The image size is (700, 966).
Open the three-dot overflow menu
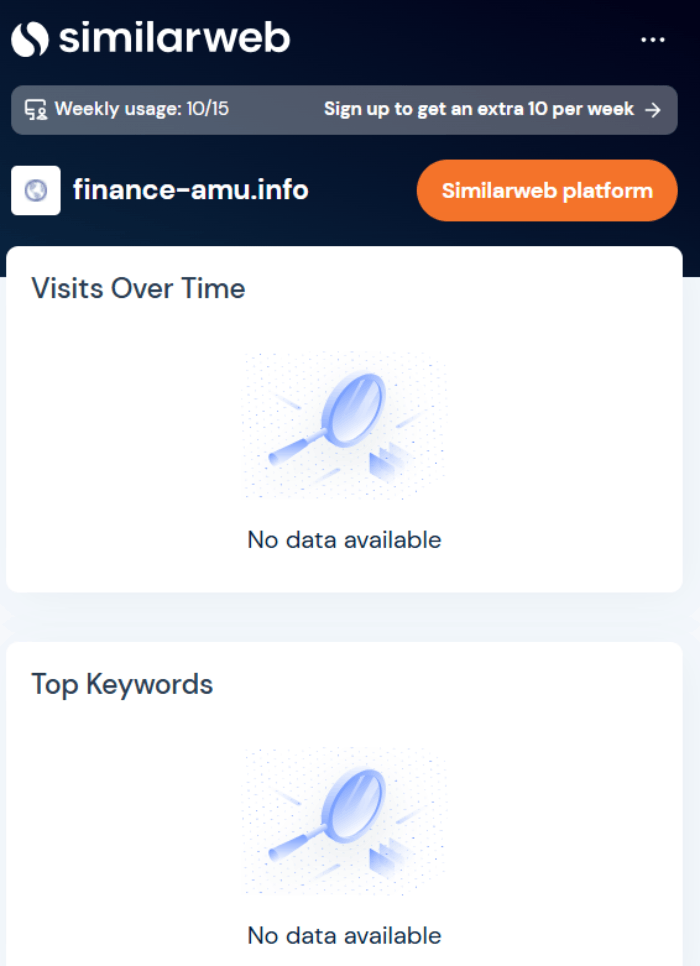click(x=652, y=40)
